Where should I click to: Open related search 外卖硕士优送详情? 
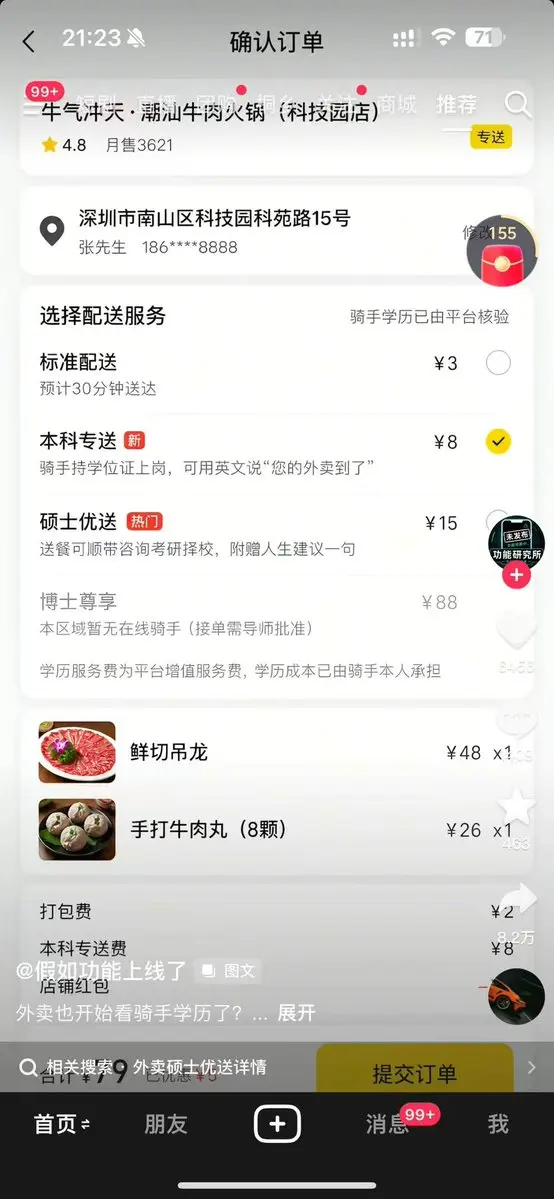click(200, 1067)
